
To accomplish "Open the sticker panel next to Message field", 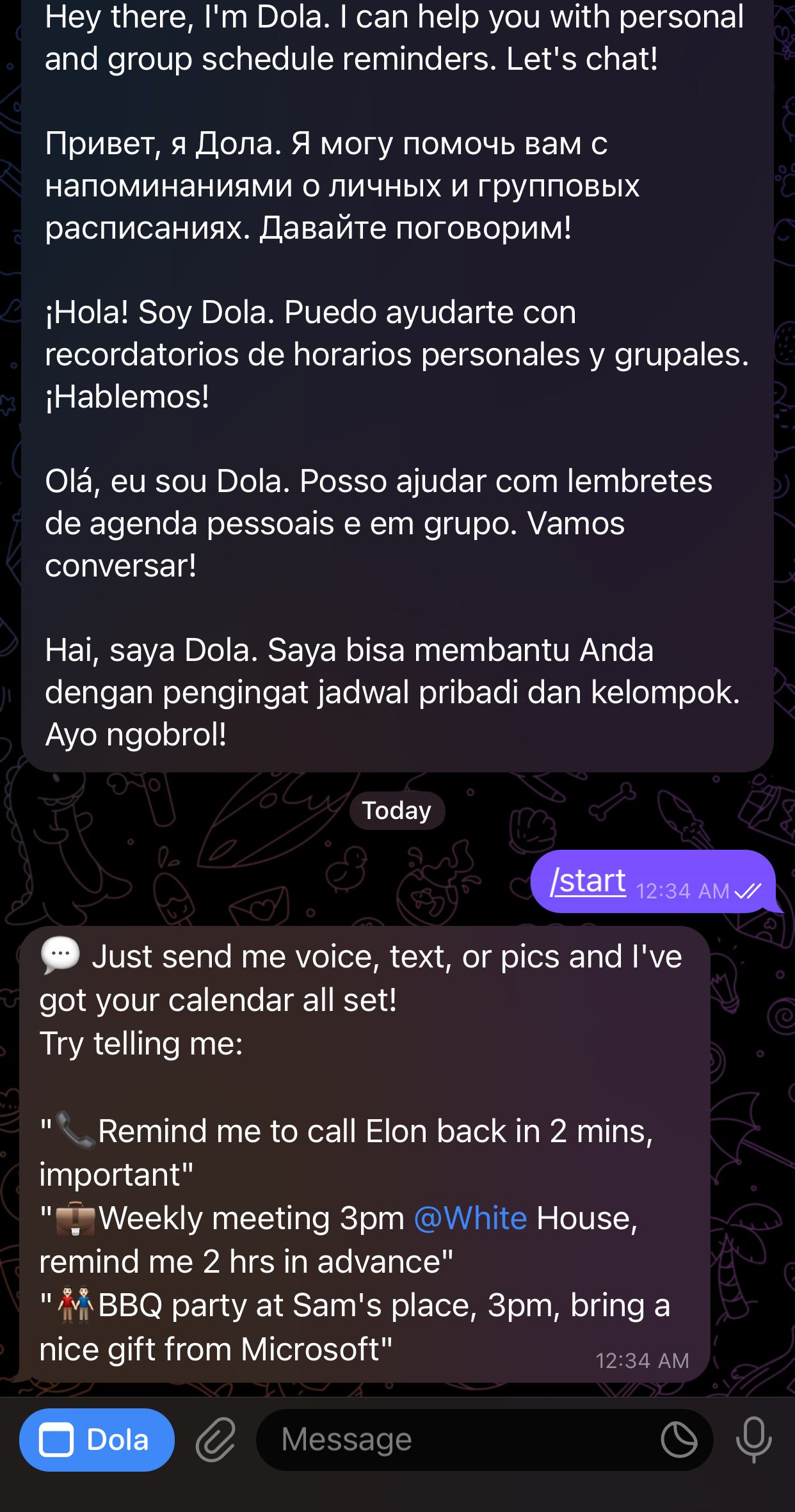I will (x=680, y=1438).
